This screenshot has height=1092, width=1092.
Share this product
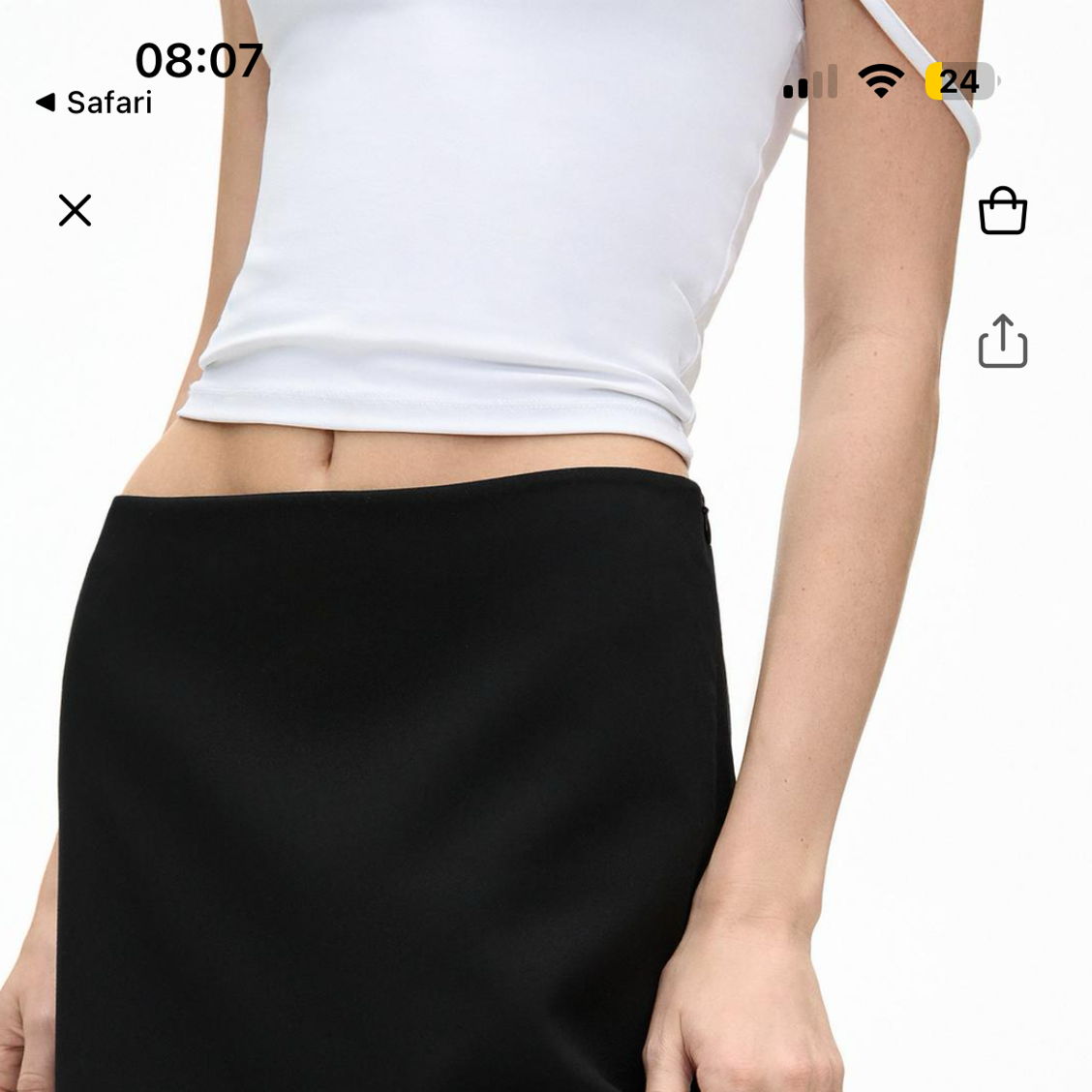[1002, 342]
